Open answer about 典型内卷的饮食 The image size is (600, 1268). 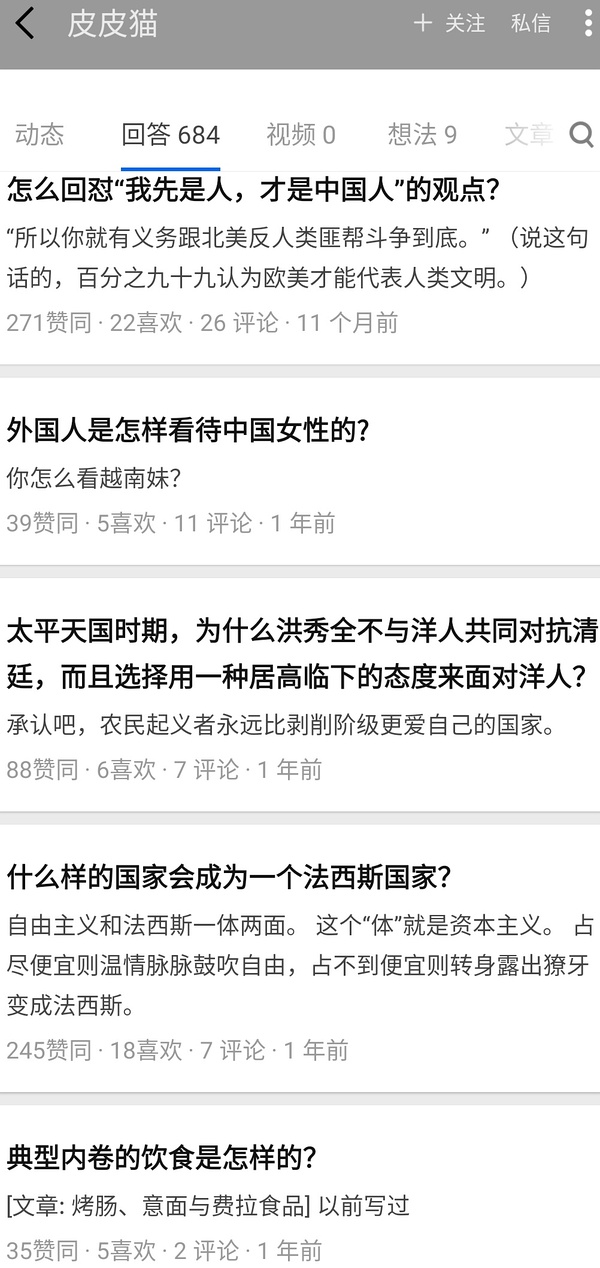[x=162, y=1158]
